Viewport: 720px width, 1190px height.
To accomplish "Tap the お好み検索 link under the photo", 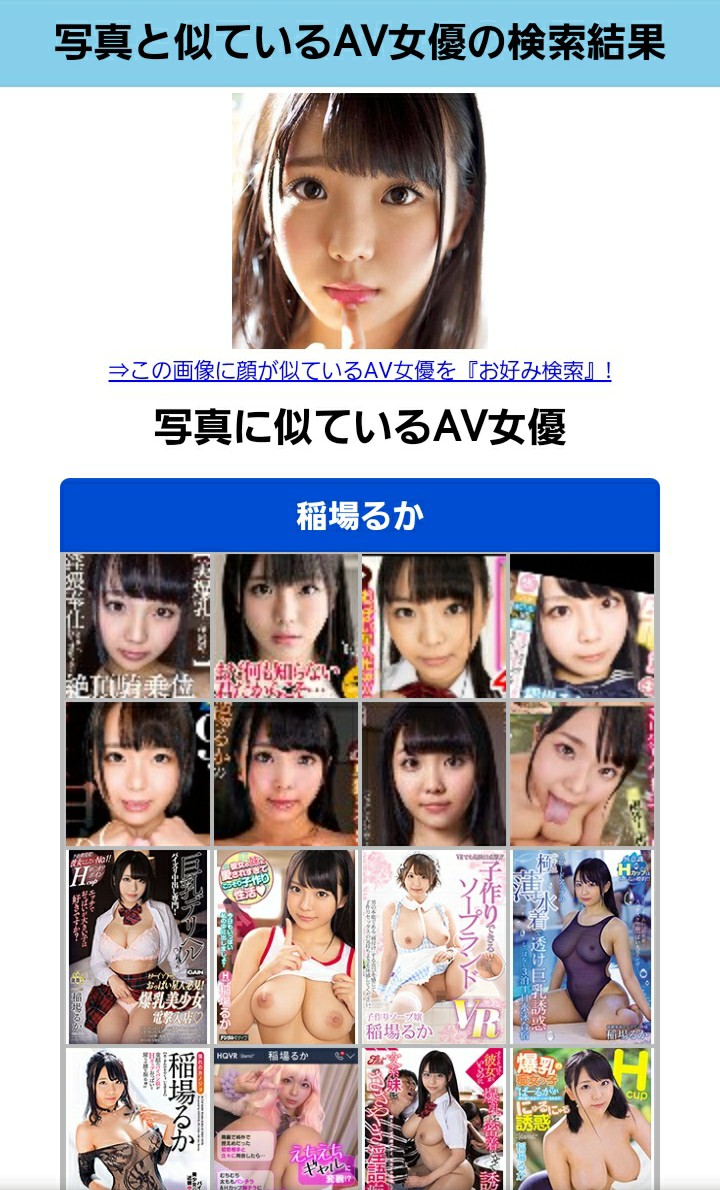I will [359, 371].
